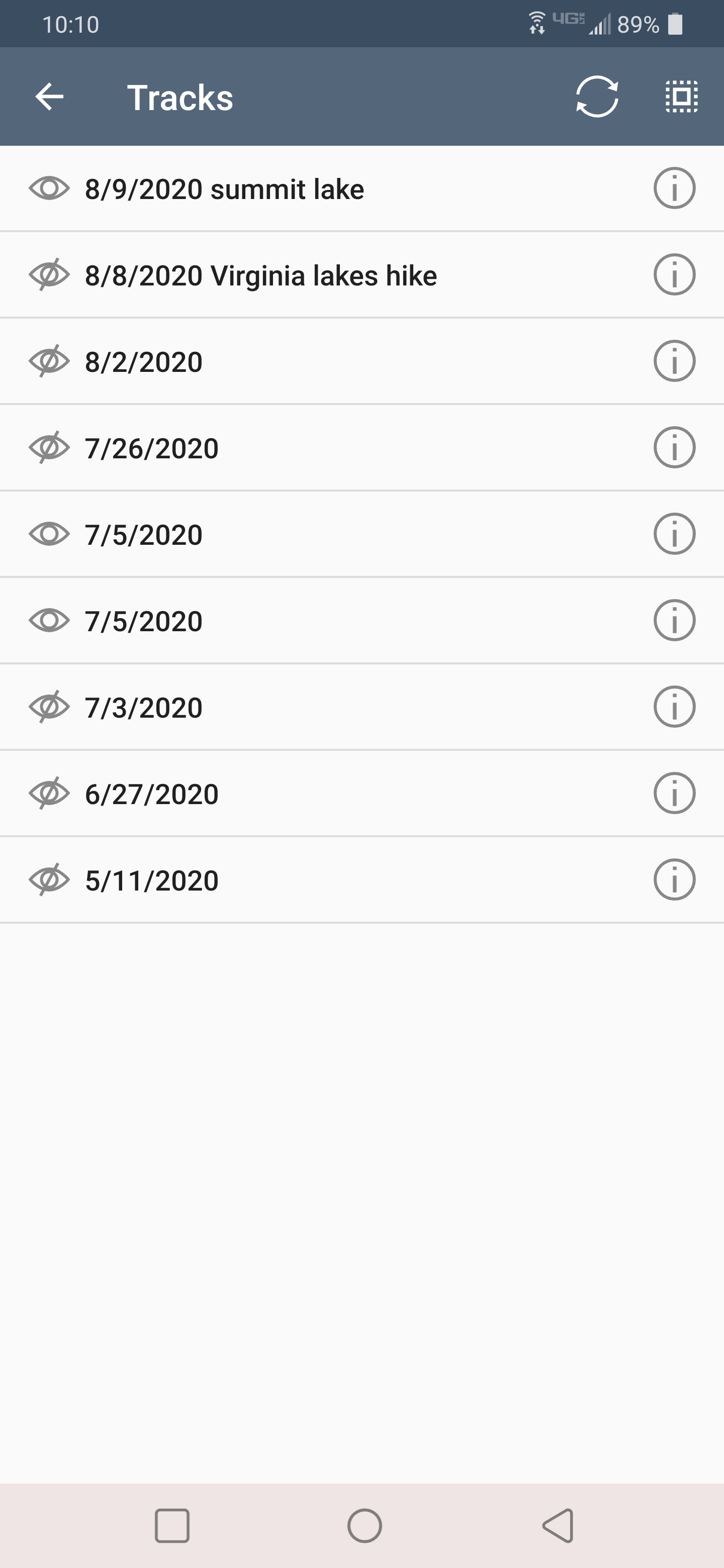724x1568 pixels.
Task: Open info icon for 6/27/2020 track
Action: click(675, 793)
